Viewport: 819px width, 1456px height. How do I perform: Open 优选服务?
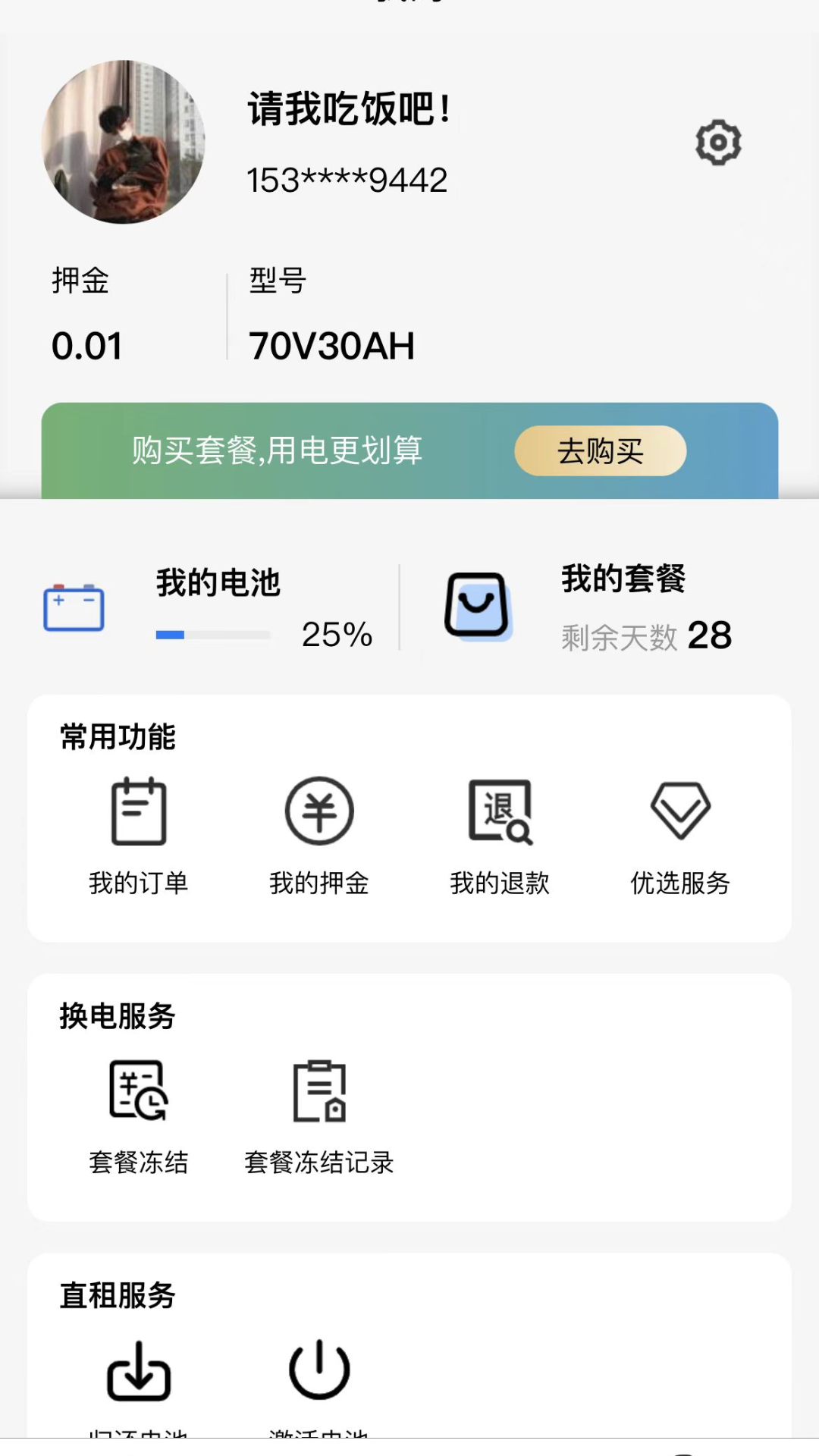(x=680, y=835)
